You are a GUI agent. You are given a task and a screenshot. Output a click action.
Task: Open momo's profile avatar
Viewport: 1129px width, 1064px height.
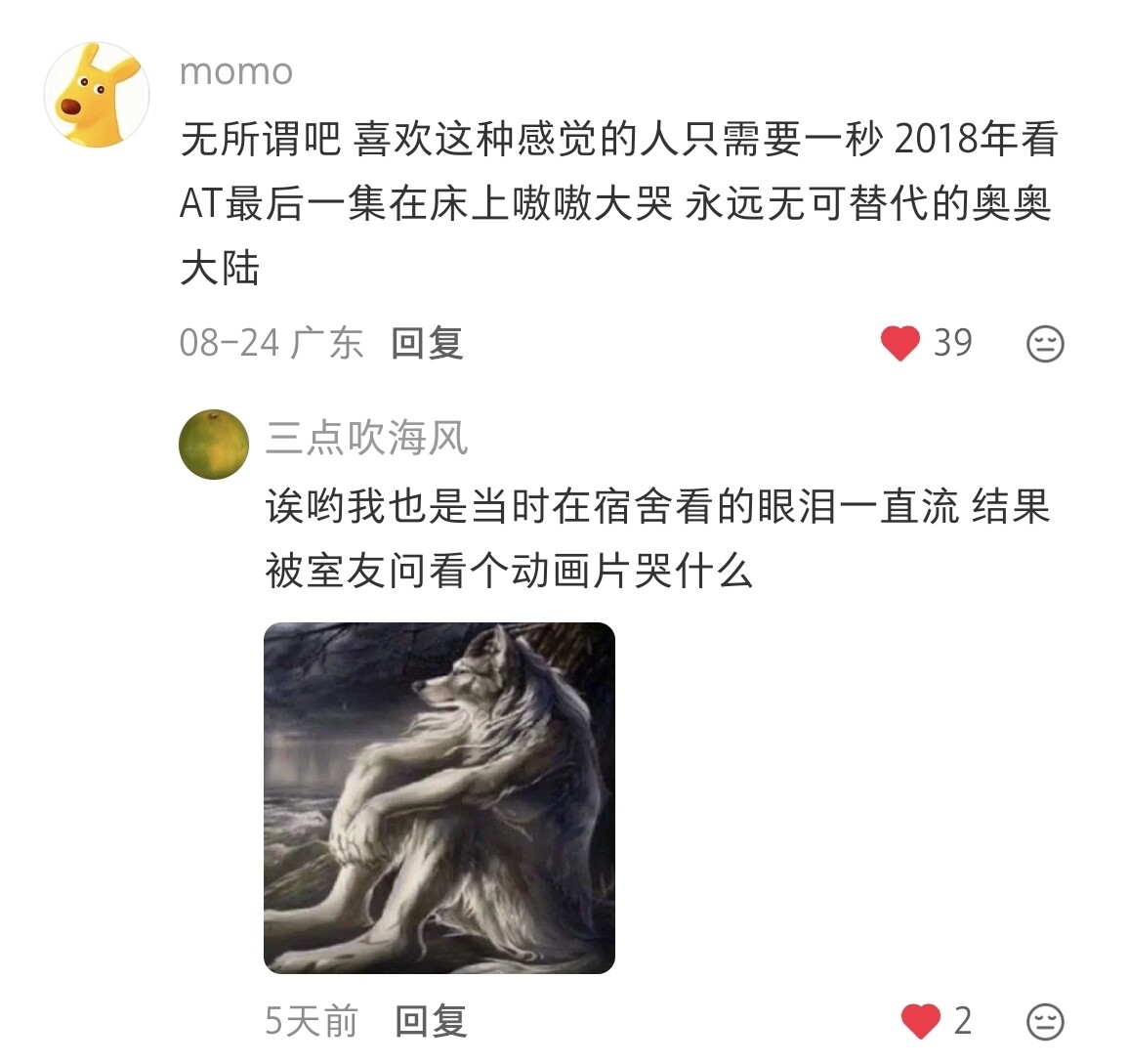click(97, 95)
